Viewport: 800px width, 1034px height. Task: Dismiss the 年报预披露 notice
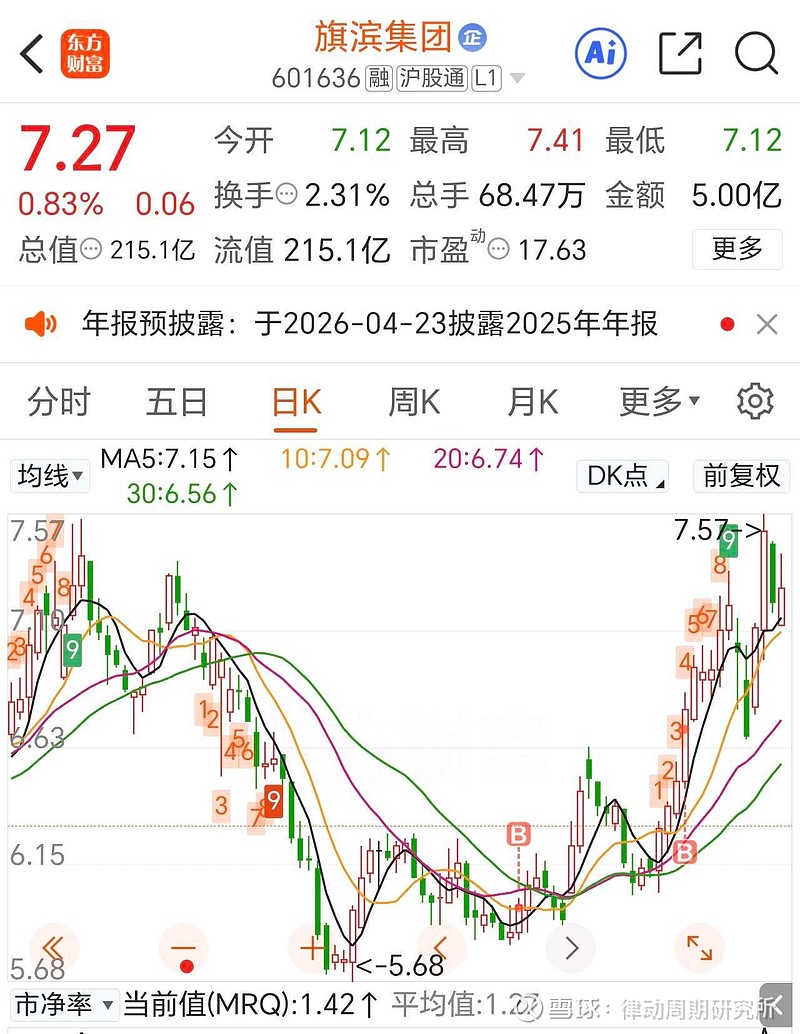click(767, 324)
